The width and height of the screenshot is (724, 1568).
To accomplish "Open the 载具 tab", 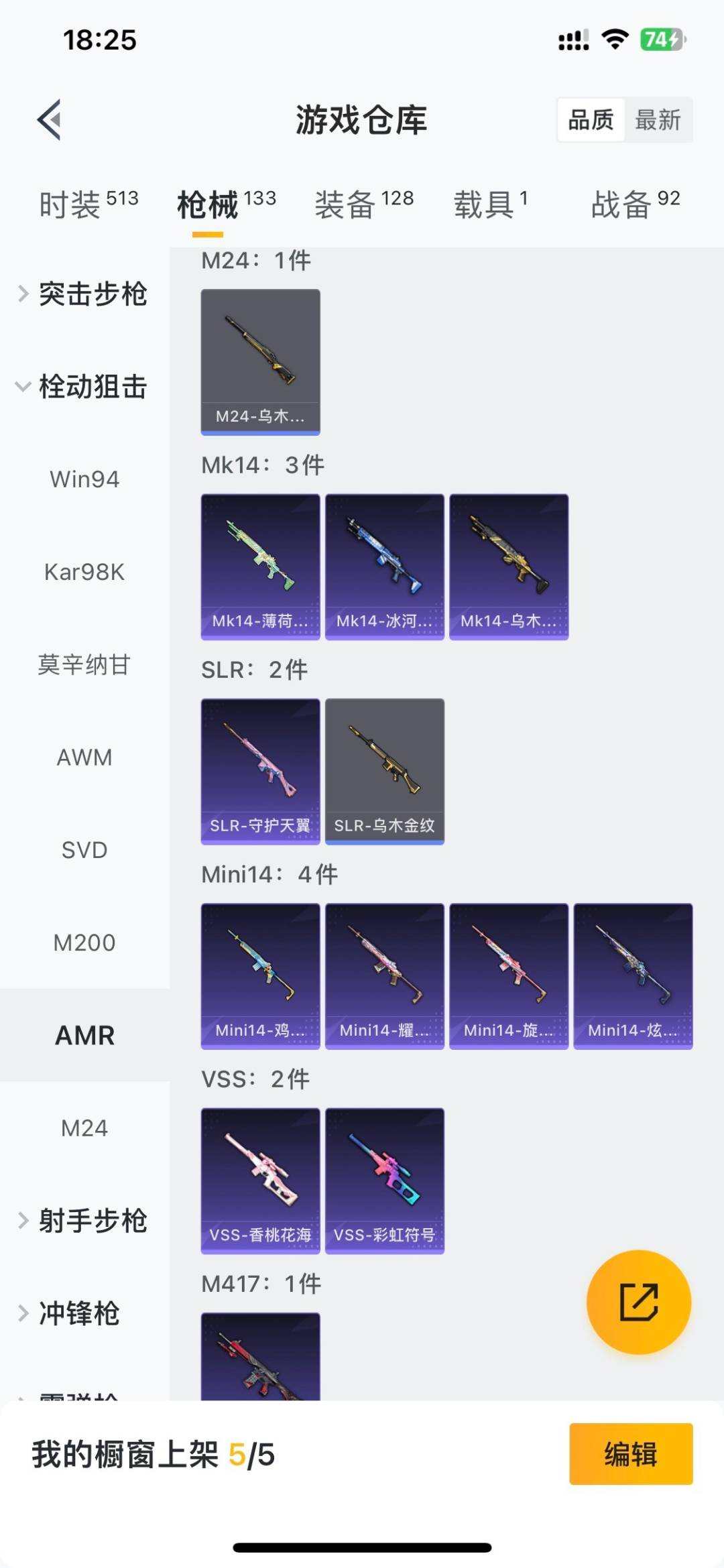I will tap(491, 204).
